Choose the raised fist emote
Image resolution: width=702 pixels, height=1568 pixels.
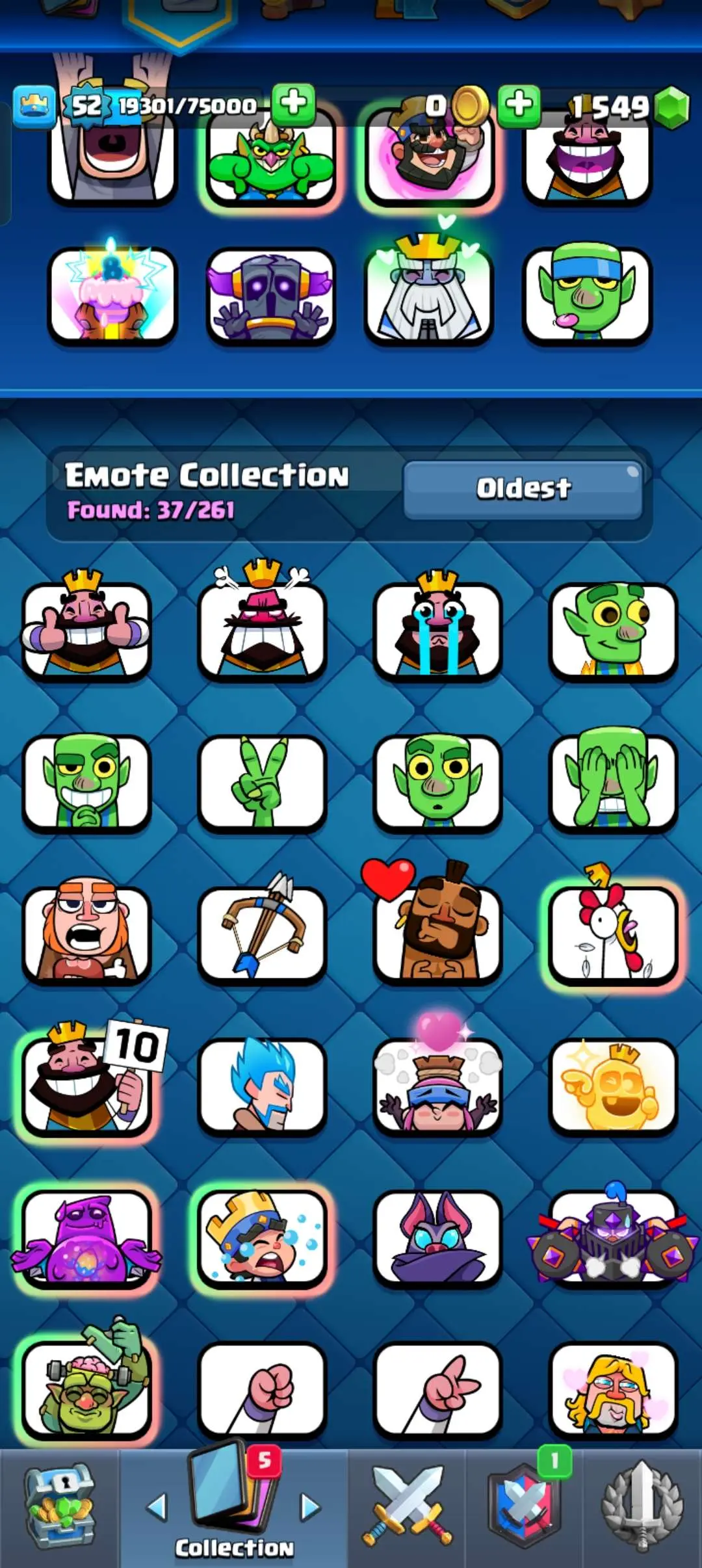(x=262, y=1388)
